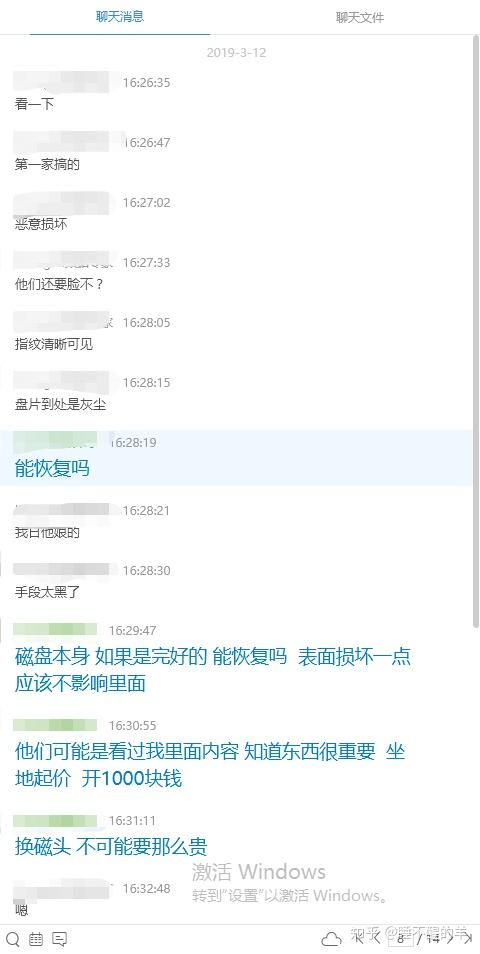Go to the first page of messages
Screen dimensions: 480x954
coord(359,939)
